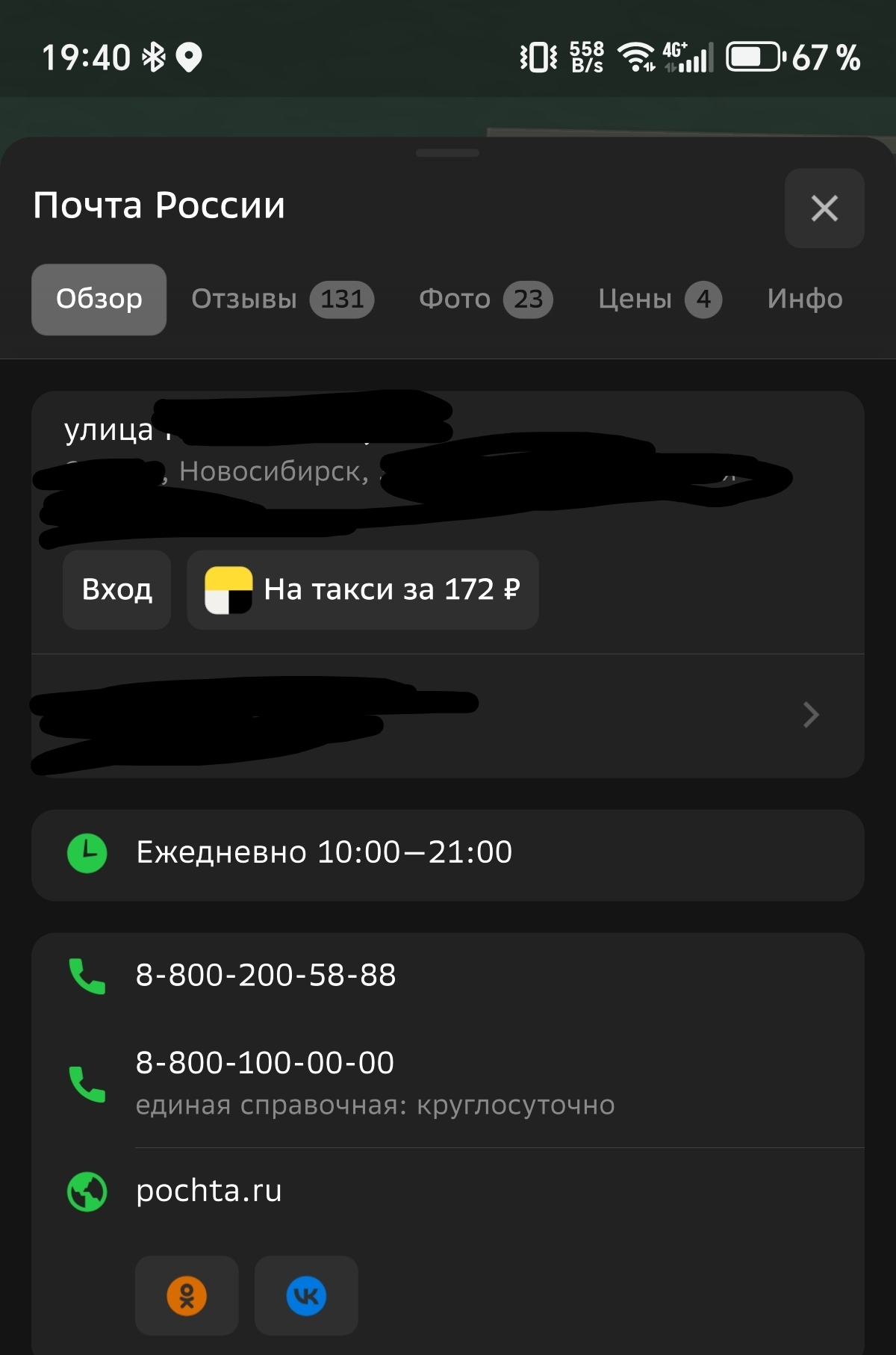
Task: Open the row with the chevron arrow
Action: (x=810, y=716)
